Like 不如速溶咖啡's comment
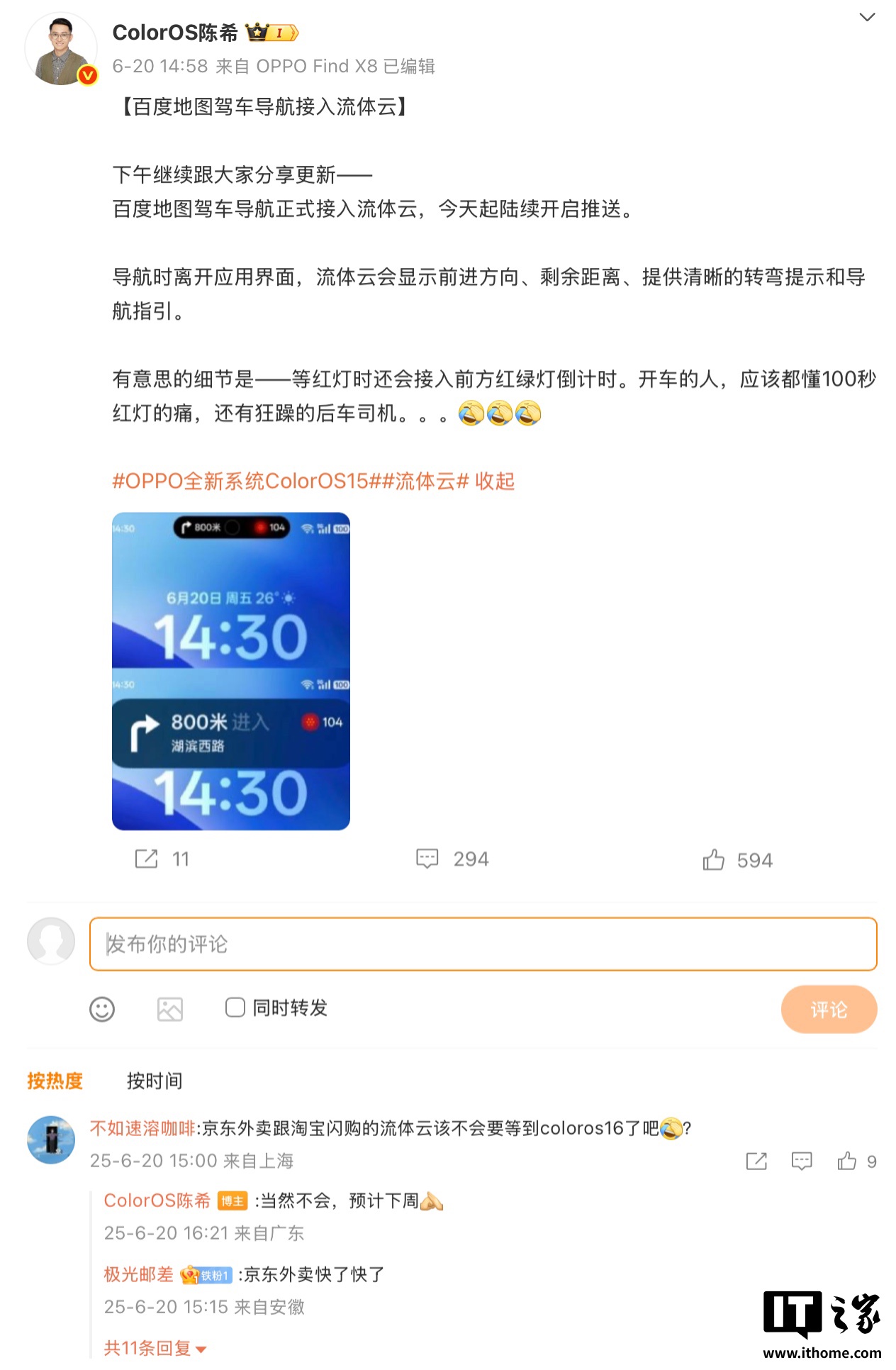Screen dimensions: 896x1370 [x=847, y=1161]
